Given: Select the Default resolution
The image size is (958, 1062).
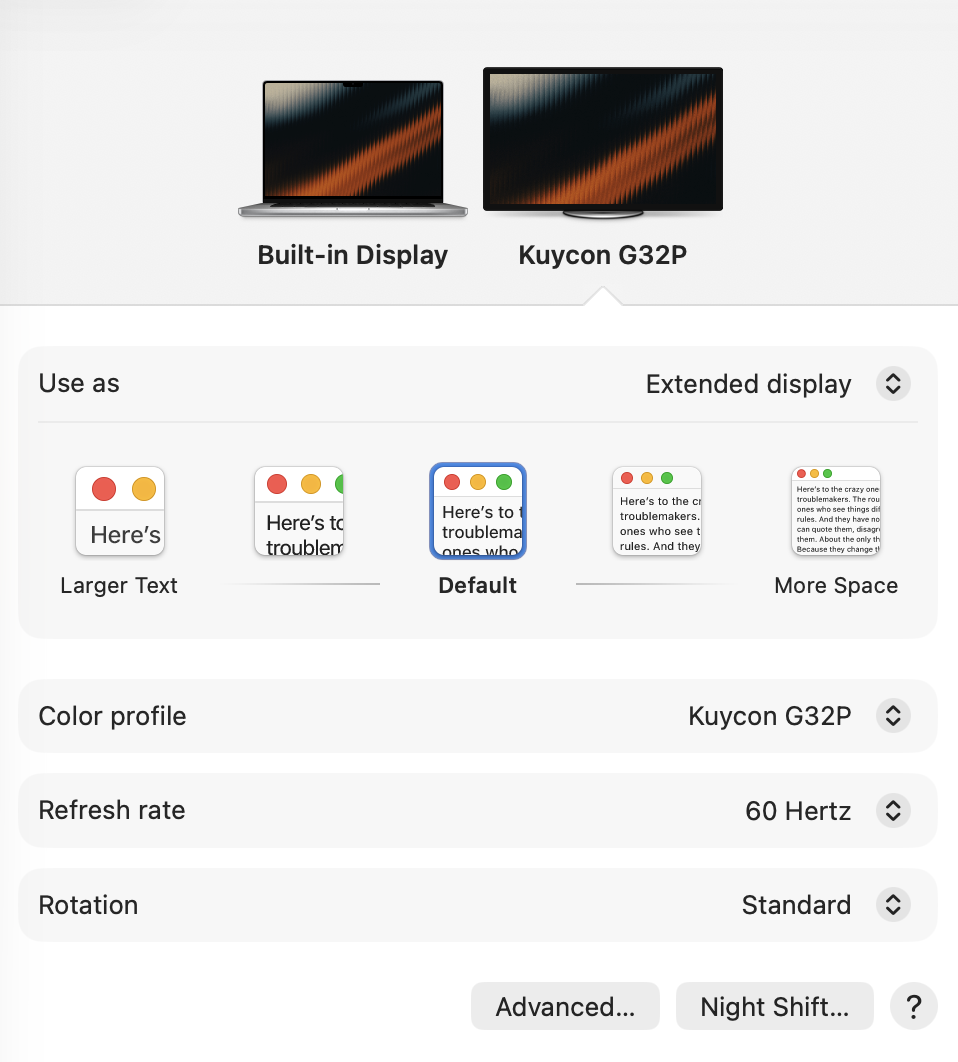Looking at the screenshot, I should pos(478,511).
